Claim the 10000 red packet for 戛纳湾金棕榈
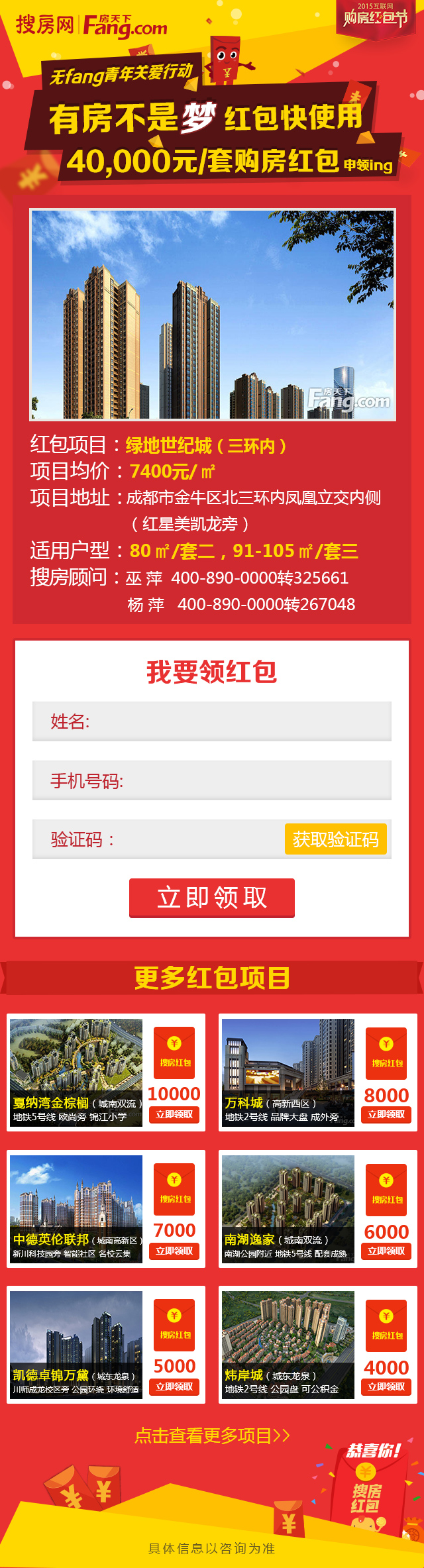 pyautogui.click(x=174, y=1114)
